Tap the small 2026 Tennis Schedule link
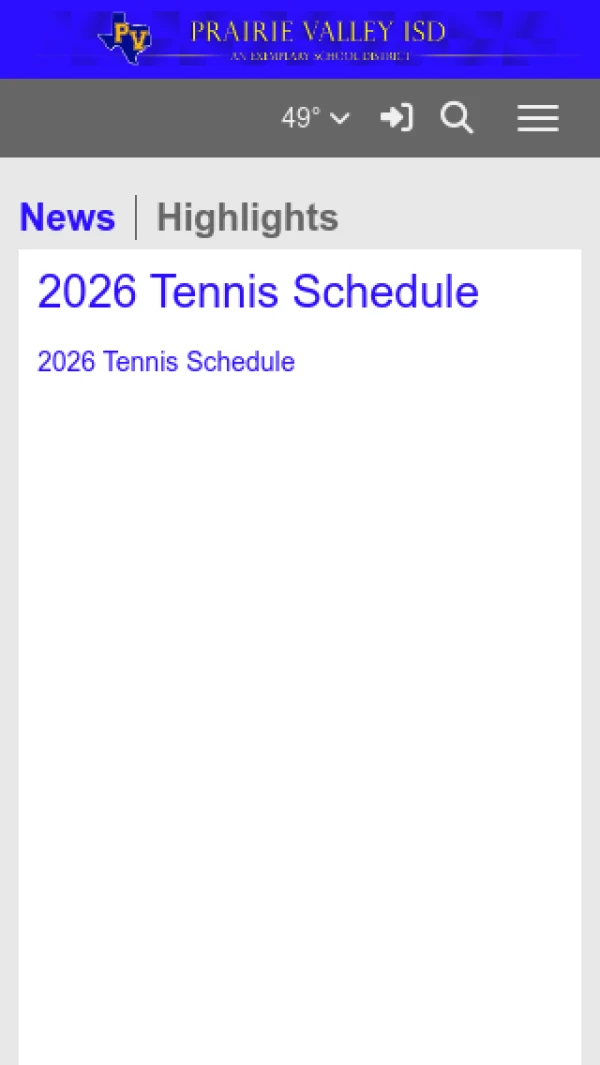The height and width of the screenshot is (1065, 600). pos(166,362)
